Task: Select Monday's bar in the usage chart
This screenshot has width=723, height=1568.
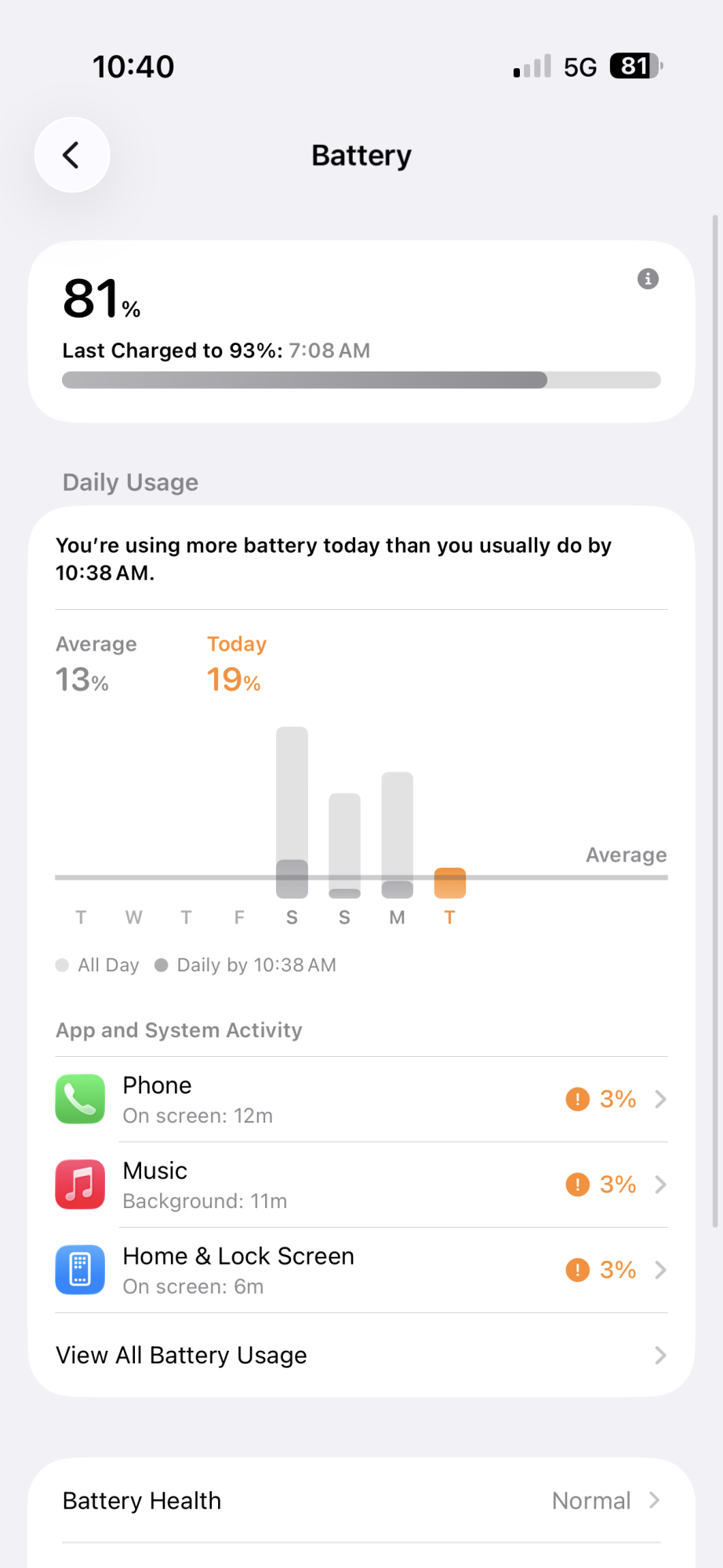Action: tap(398, 835)
